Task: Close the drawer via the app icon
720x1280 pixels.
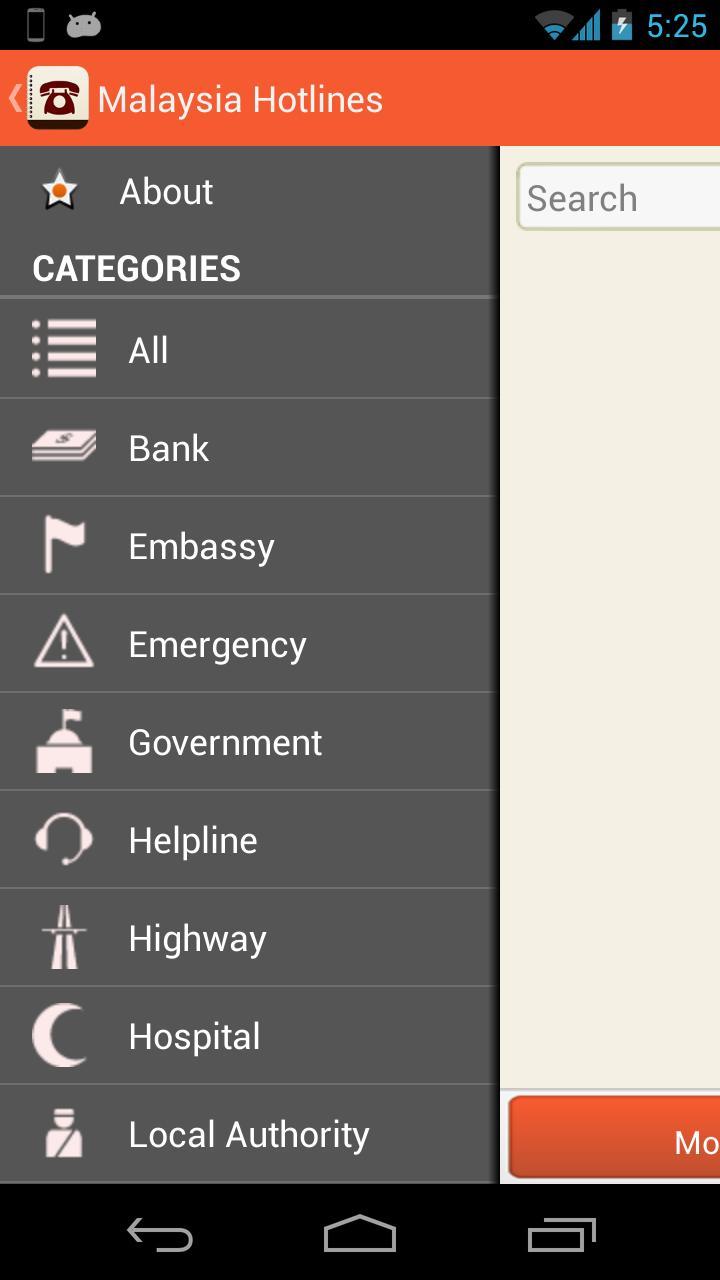Action: tap(57, 98)
